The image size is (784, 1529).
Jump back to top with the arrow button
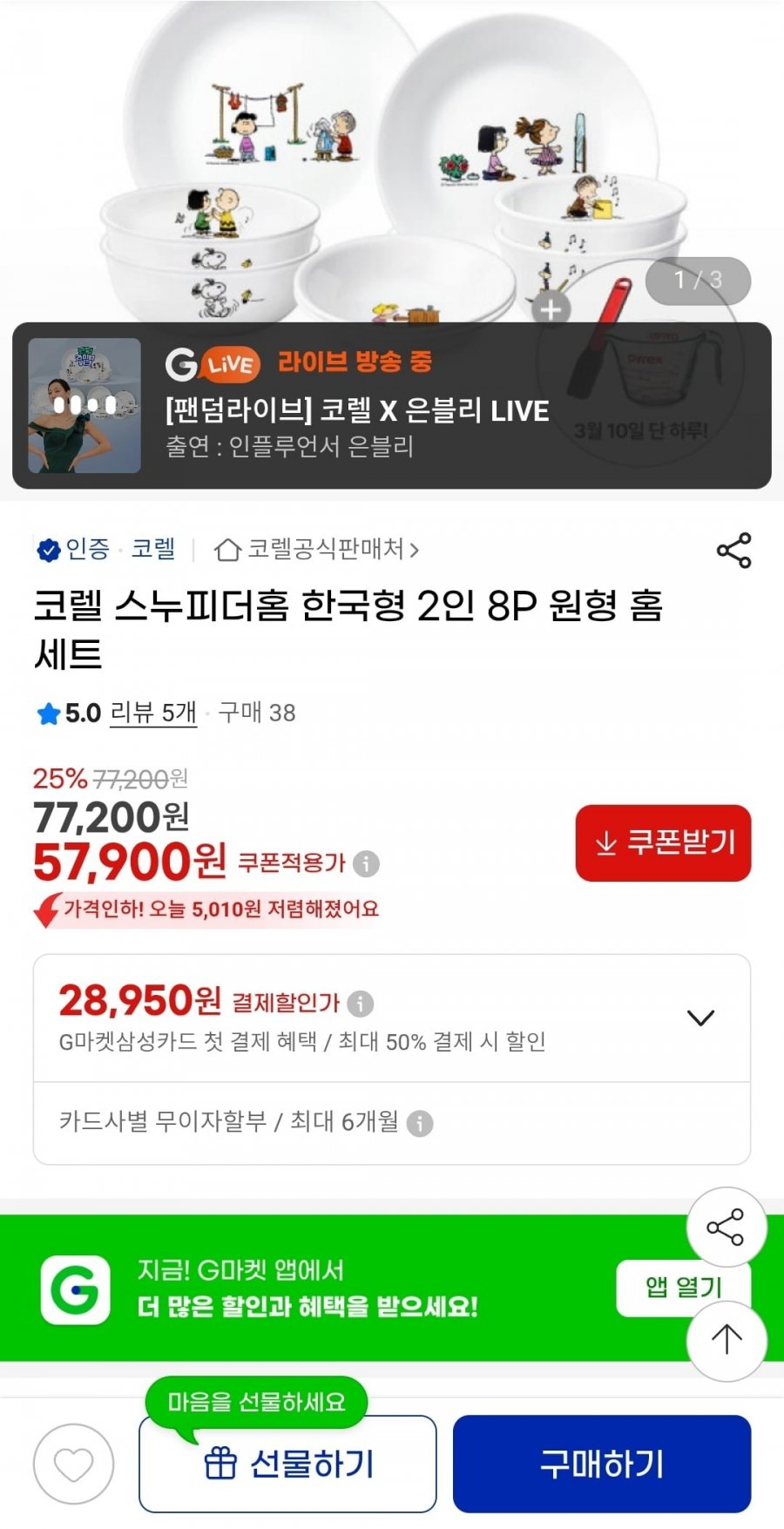click(x=726, y=1340)
